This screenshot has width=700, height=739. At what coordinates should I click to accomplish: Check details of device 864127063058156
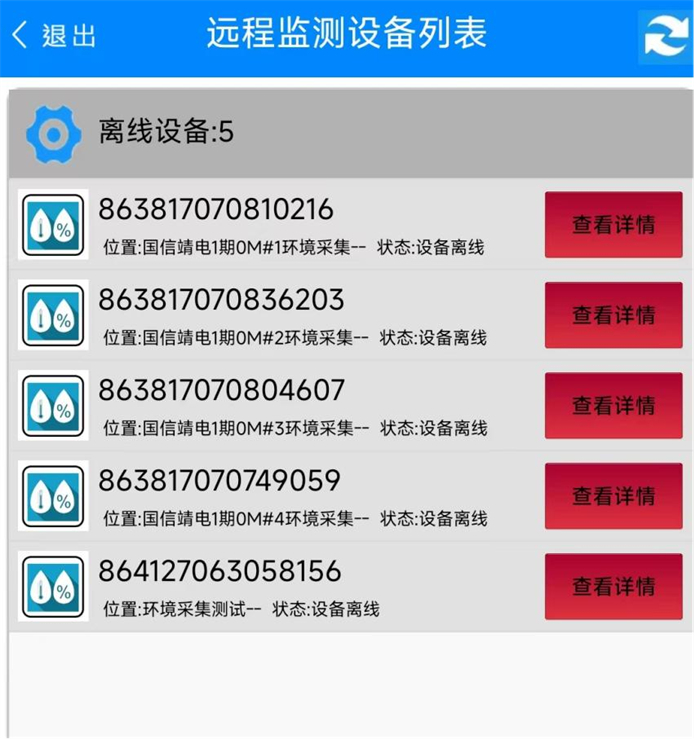[x=613, y=586]
